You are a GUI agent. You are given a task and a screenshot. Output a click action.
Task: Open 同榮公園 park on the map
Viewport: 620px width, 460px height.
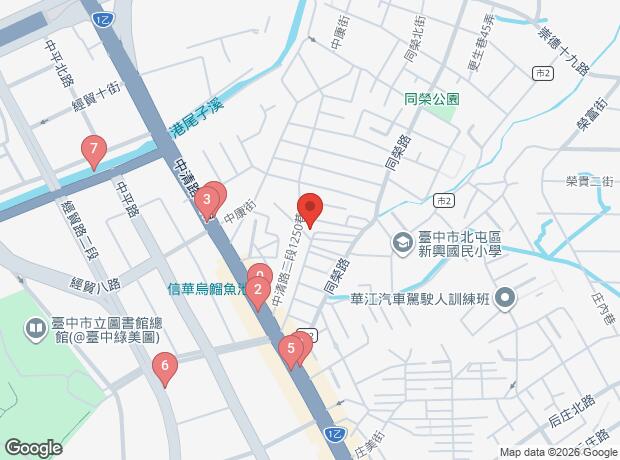pyautogui.click(x=432, y=100)
